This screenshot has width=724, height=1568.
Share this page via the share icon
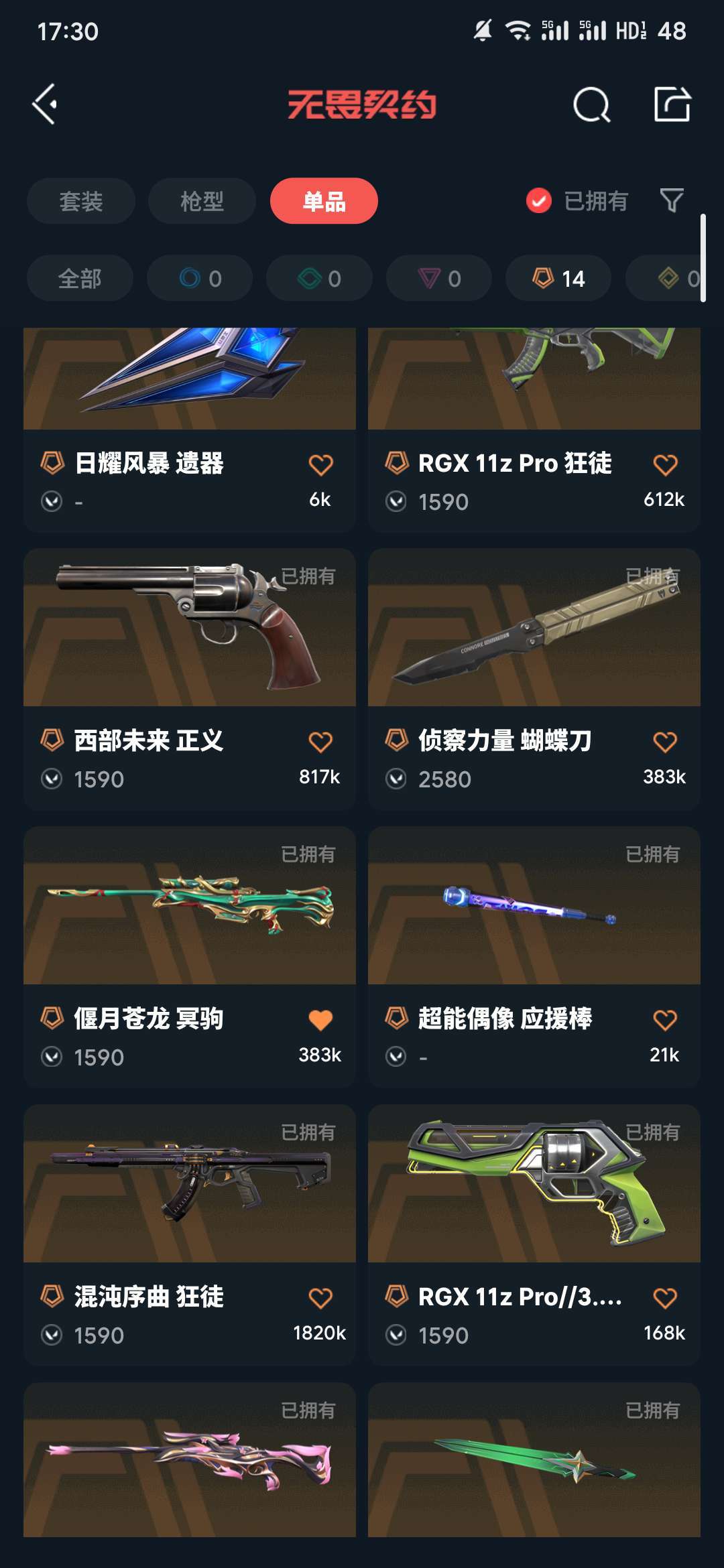[672, 105]
